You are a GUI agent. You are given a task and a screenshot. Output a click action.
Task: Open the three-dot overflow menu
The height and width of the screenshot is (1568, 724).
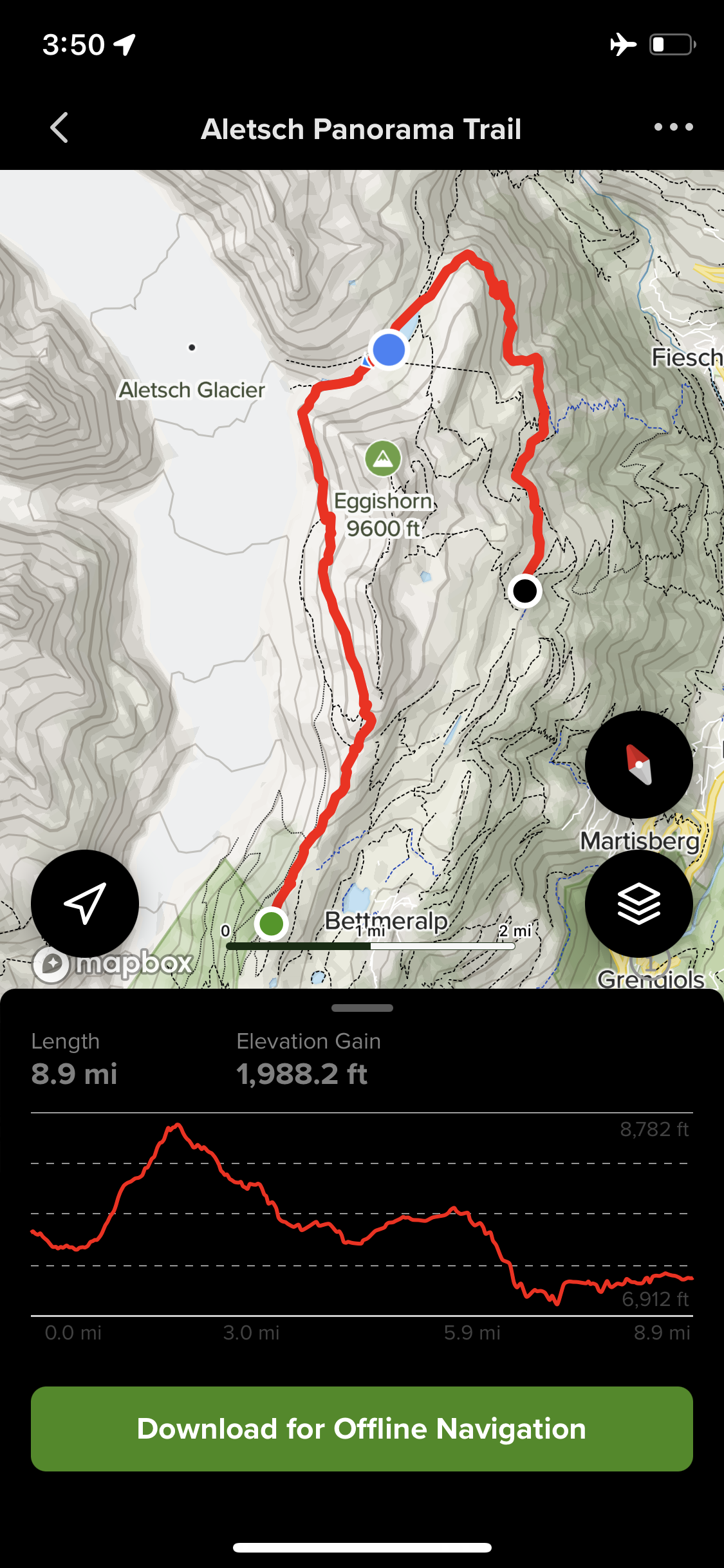[673, 127]
